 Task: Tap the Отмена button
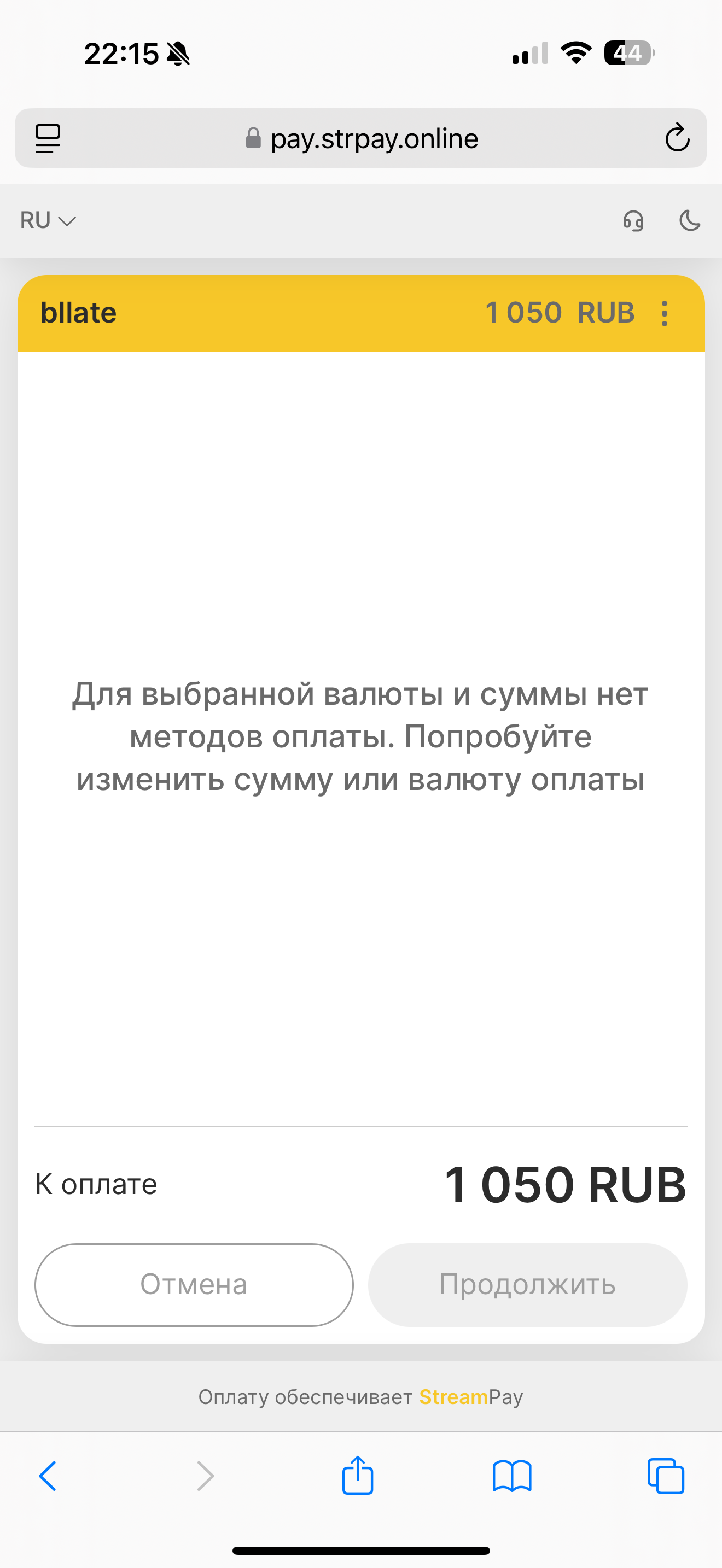point(194,1285)
